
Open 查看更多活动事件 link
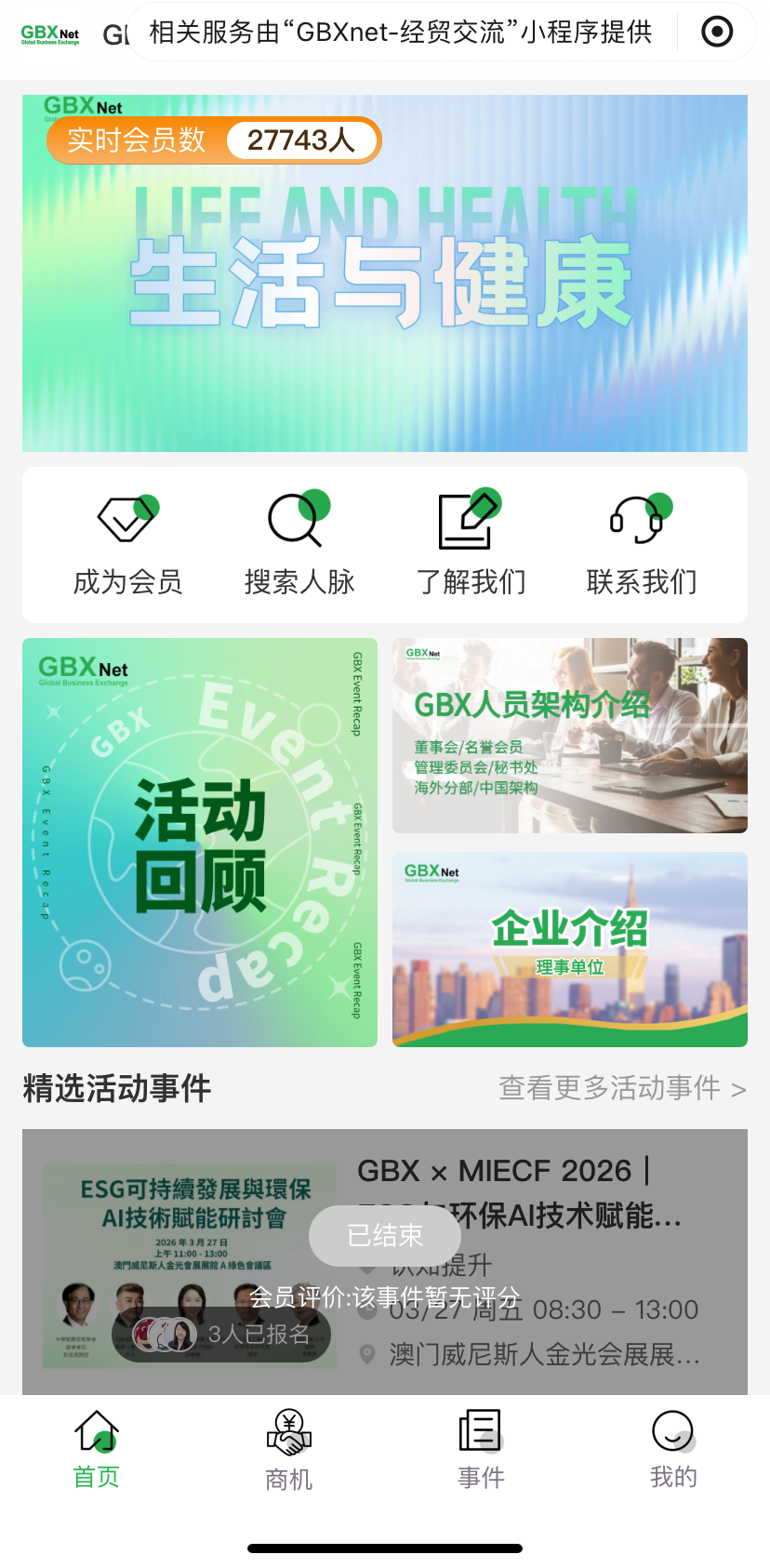pyautogui.click(x=621, y=1088)
